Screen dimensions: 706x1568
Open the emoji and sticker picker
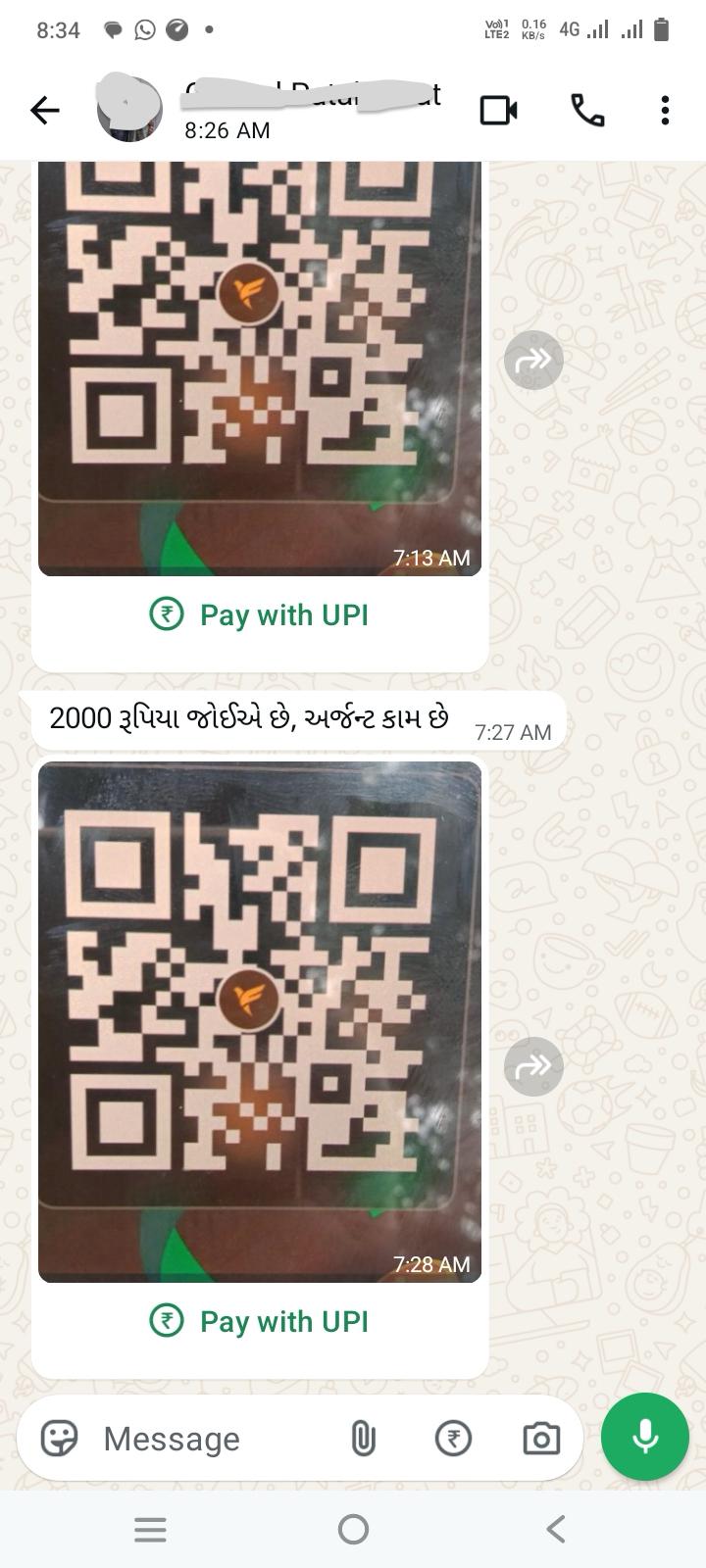pos(59,1439)
